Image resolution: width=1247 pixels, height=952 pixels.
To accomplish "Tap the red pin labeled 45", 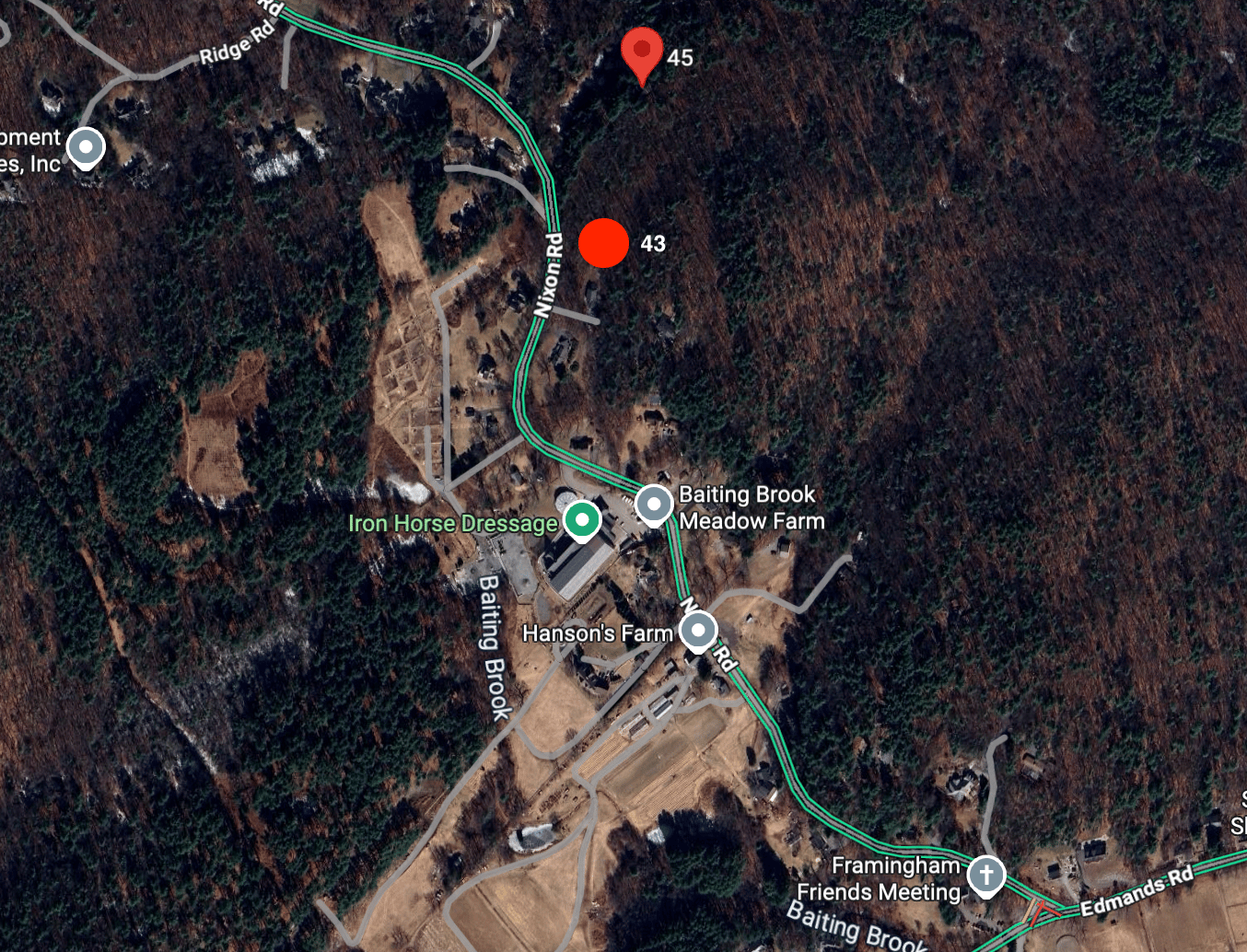I will click(642, 52).
